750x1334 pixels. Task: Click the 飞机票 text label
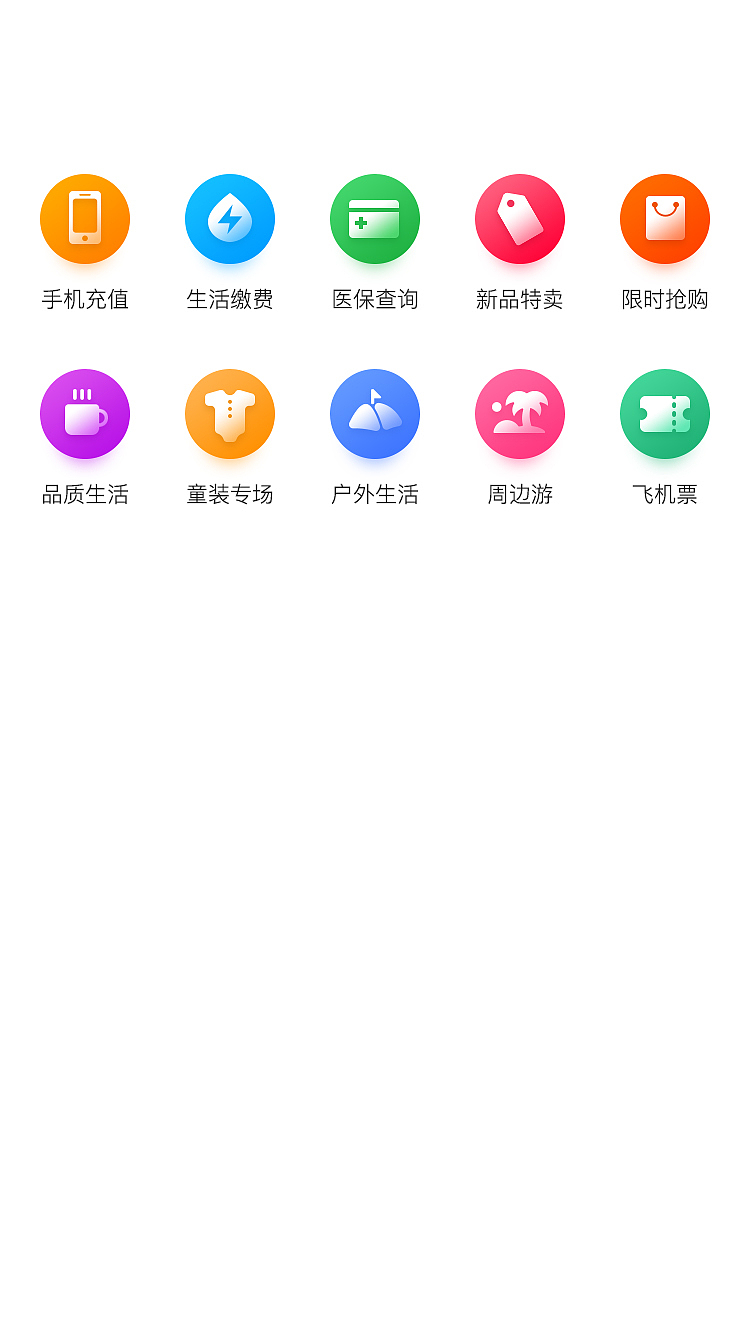(665, 492)
